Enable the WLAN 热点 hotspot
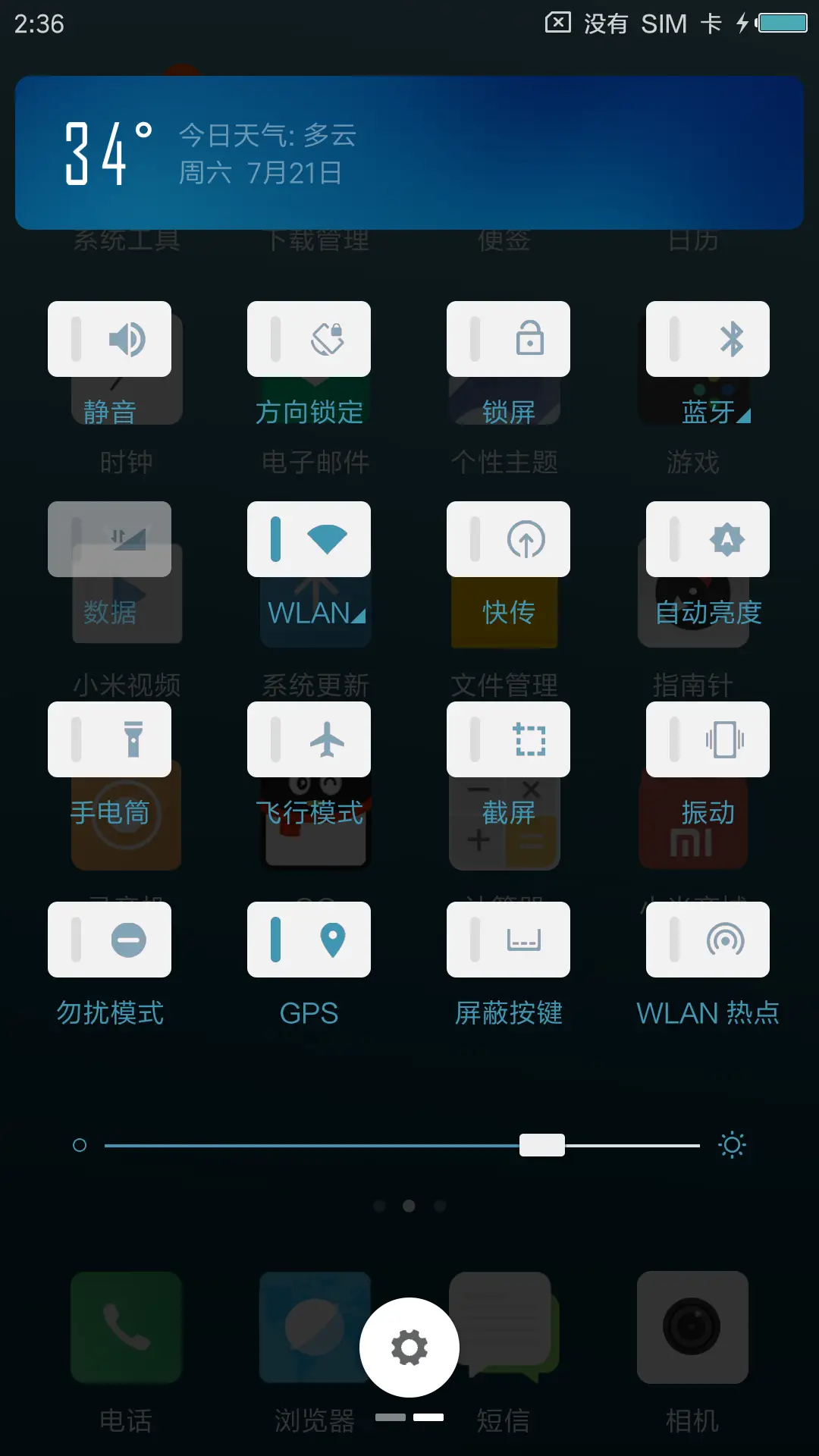The height and width of the screenshot is (1456, 819). tap(708, 940)
